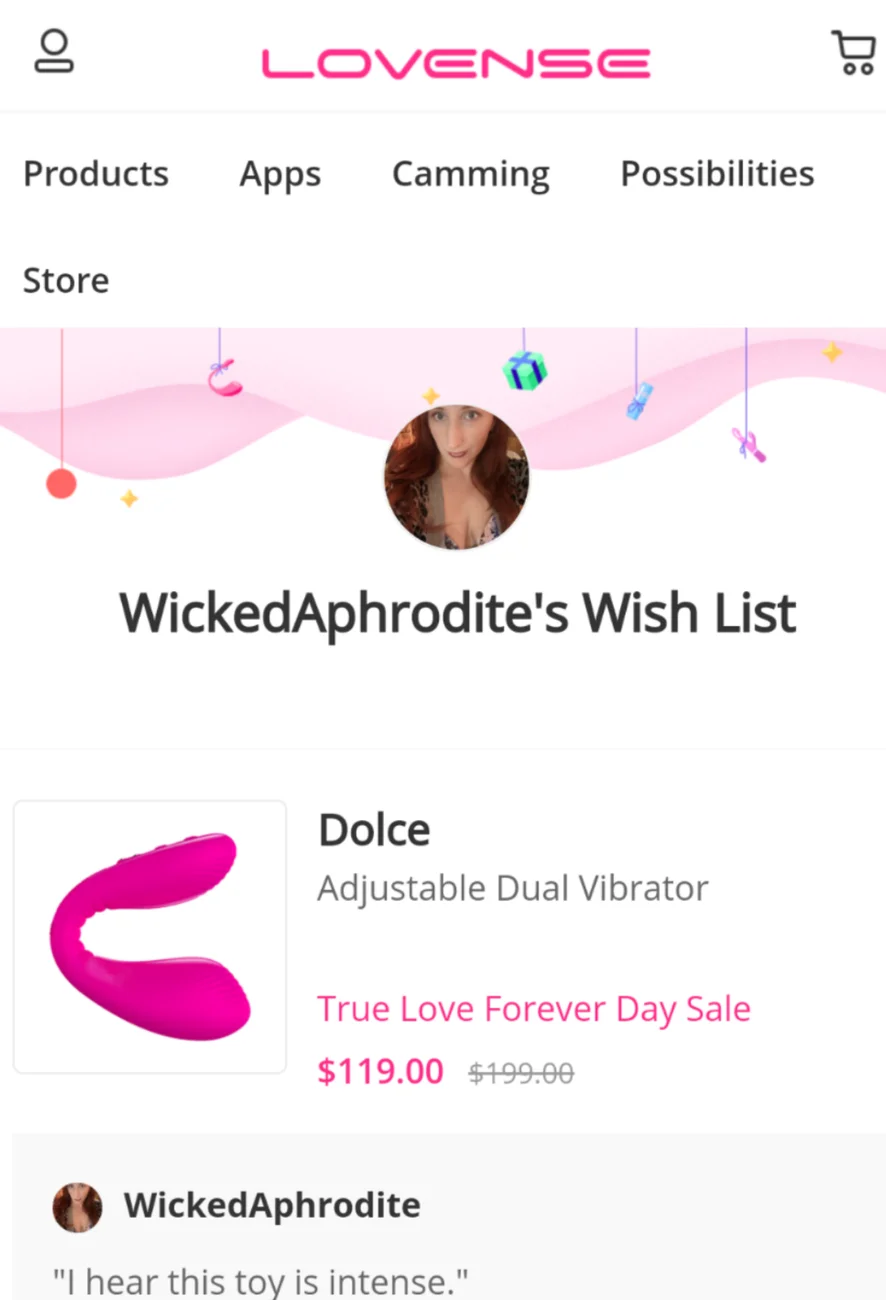Switch to the Camming section

coord(470,174)
